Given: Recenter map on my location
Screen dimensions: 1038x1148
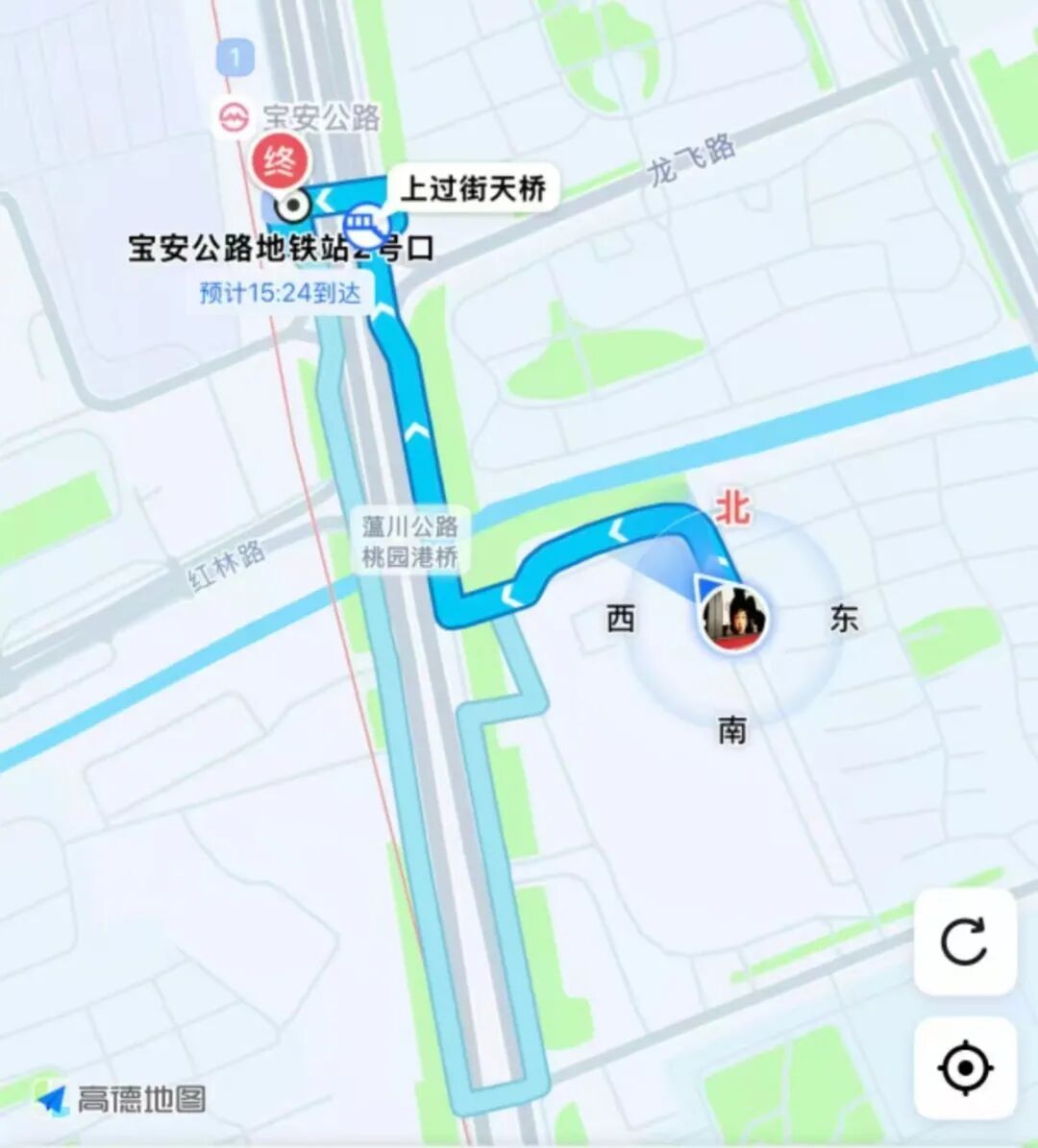Looking at the screenshot, I should pyautogui.click(x=964, y=1067).
